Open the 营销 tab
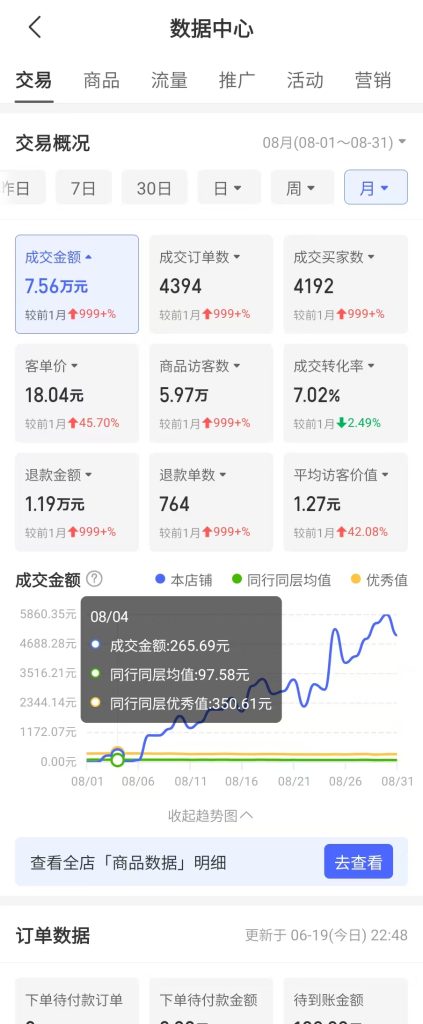This screenshot has height=1024, width=423. [373, 80]
